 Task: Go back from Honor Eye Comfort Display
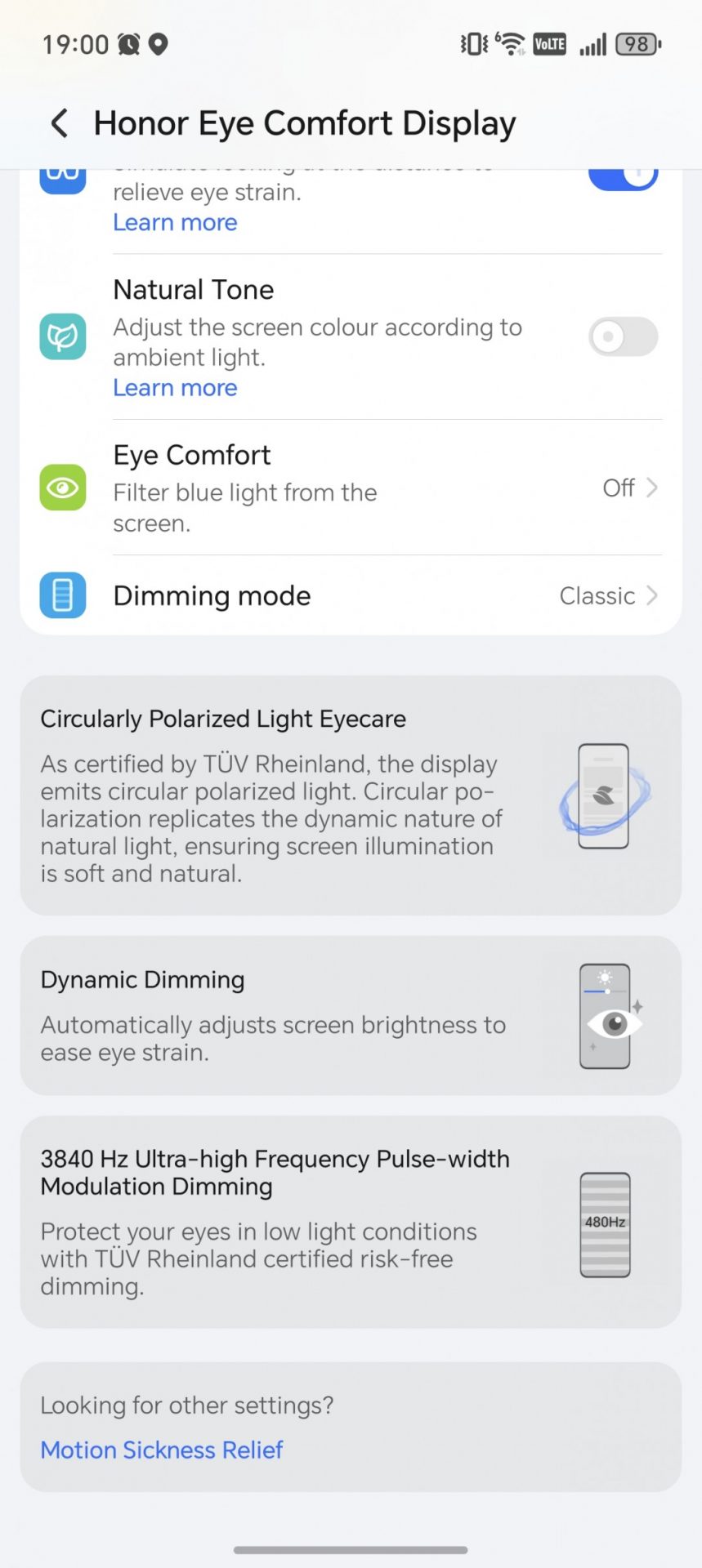60,123
